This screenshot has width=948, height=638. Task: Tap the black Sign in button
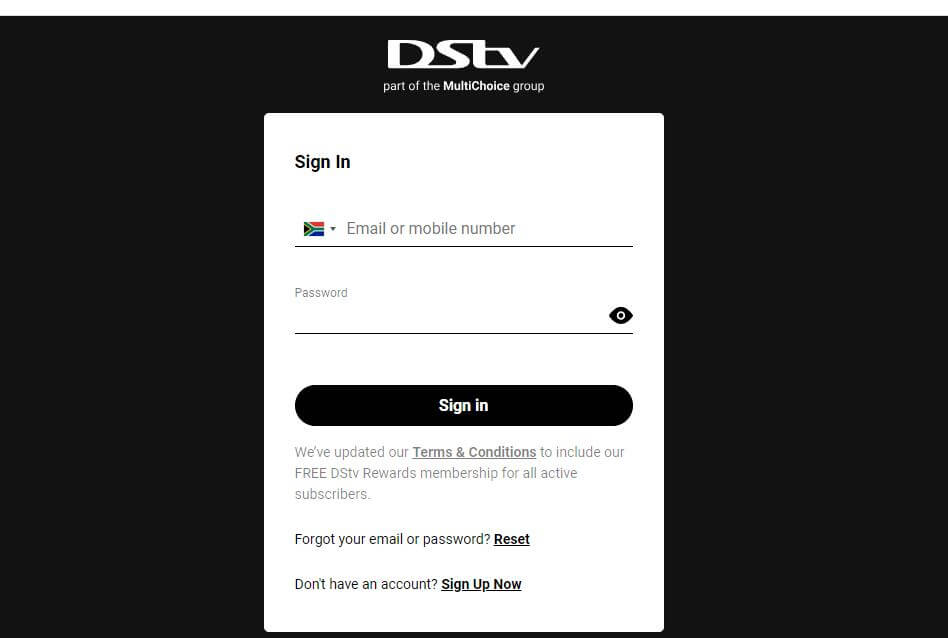tap(463, 405)
